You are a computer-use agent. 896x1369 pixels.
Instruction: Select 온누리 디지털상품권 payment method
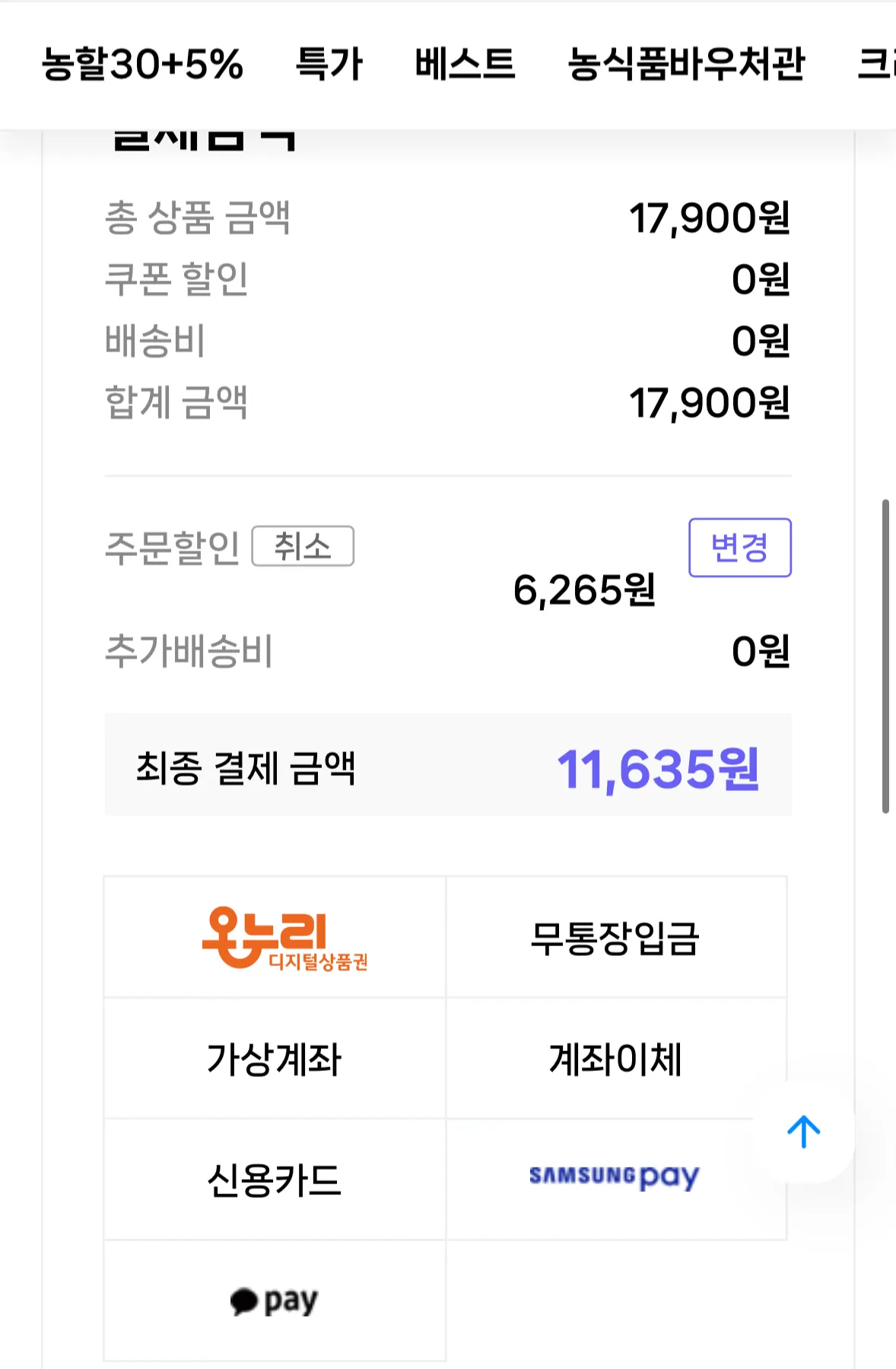[x=275, y=937]
